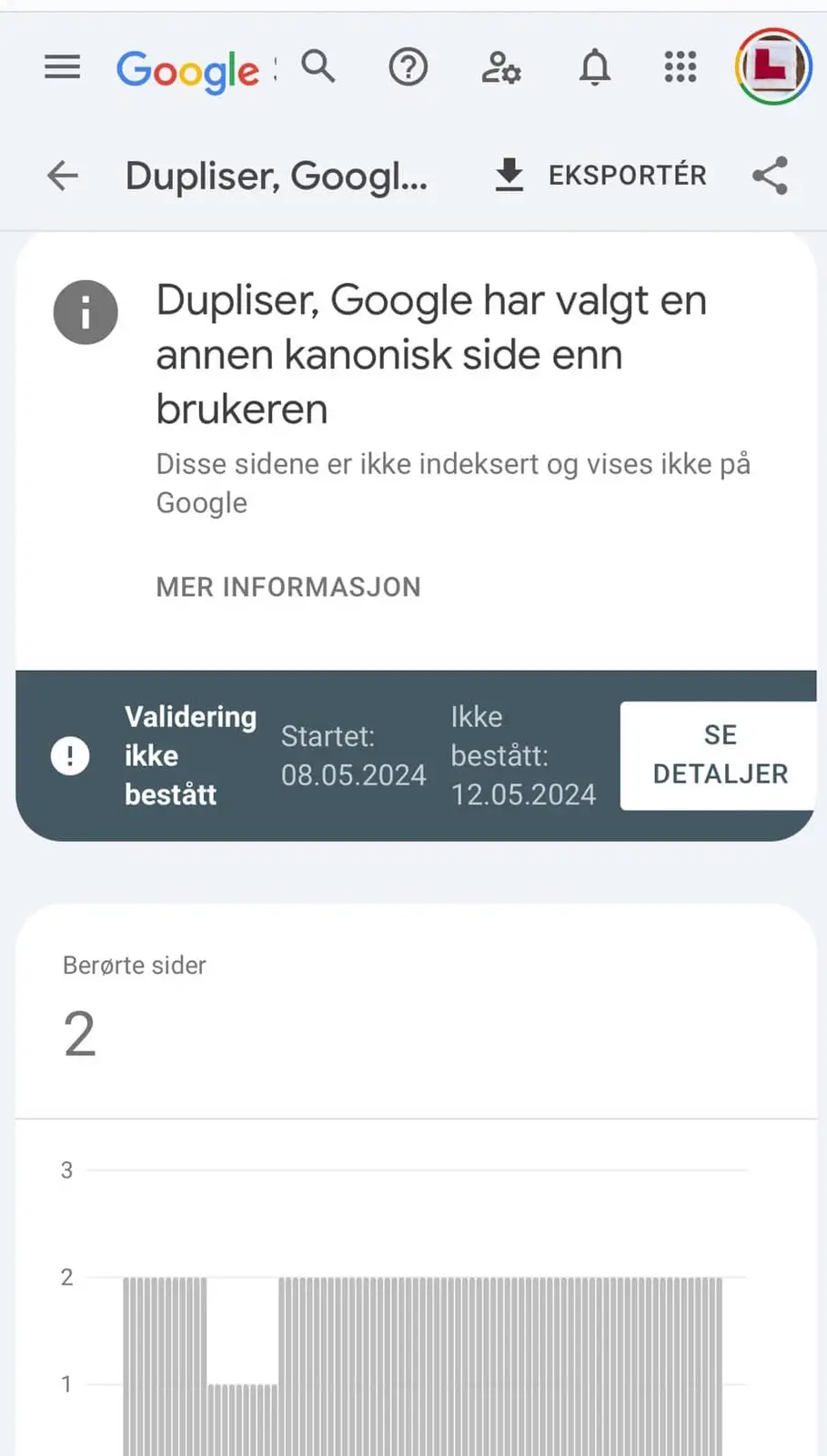Go back with the arrow
The height and width of the screenshot is (1456, 827).
pos(63,176)
